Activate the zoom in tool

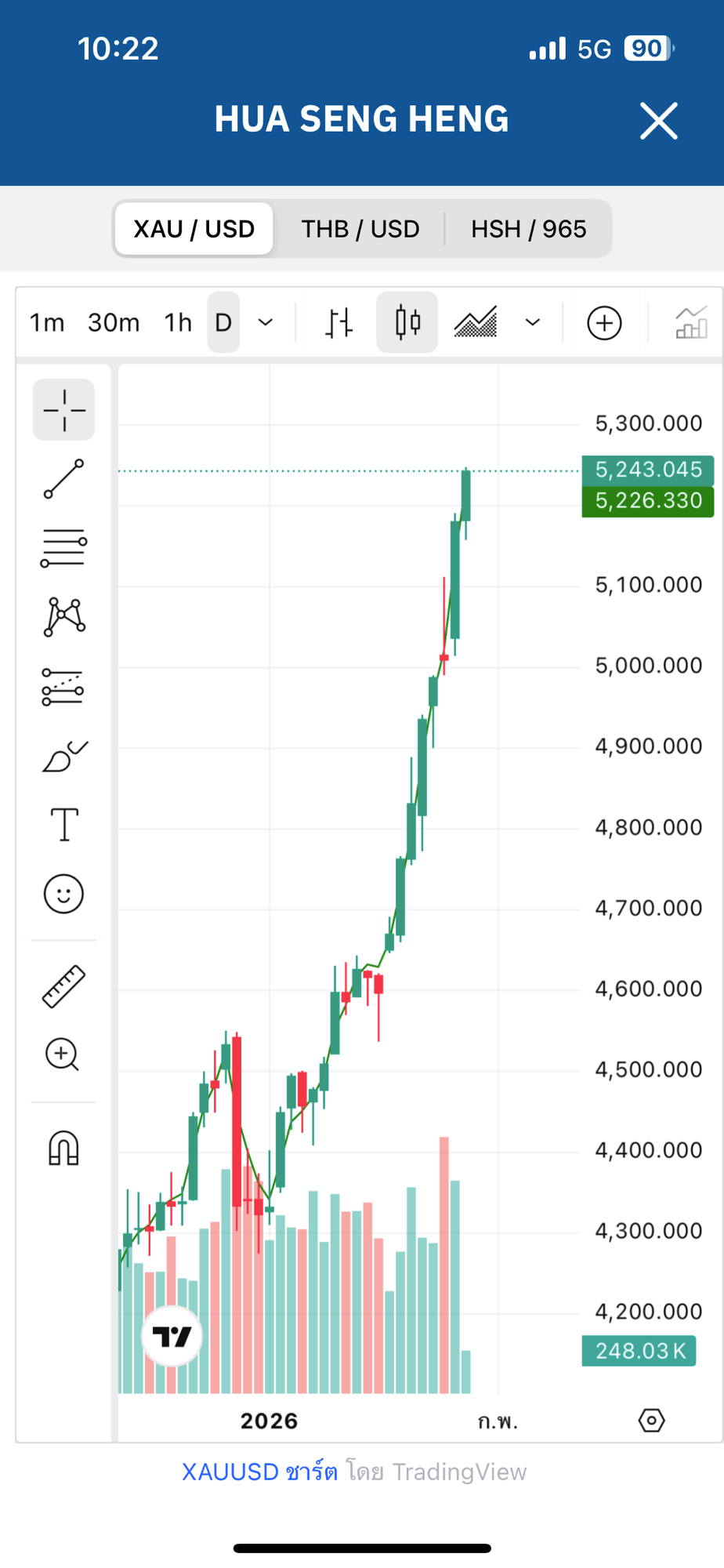(x=63, y=1054)
